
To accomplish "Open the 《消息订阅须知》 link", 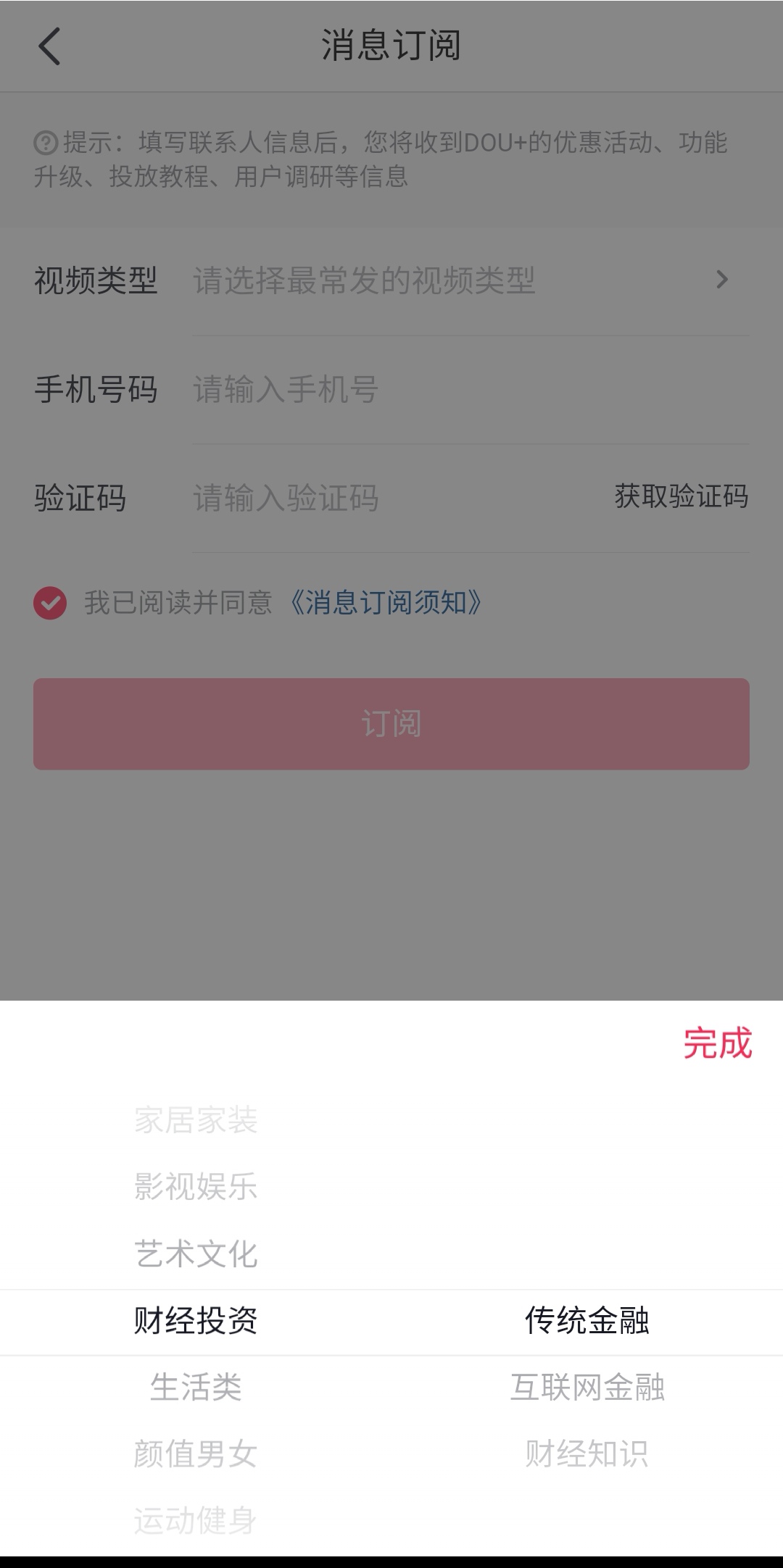I will coord(386,603).
